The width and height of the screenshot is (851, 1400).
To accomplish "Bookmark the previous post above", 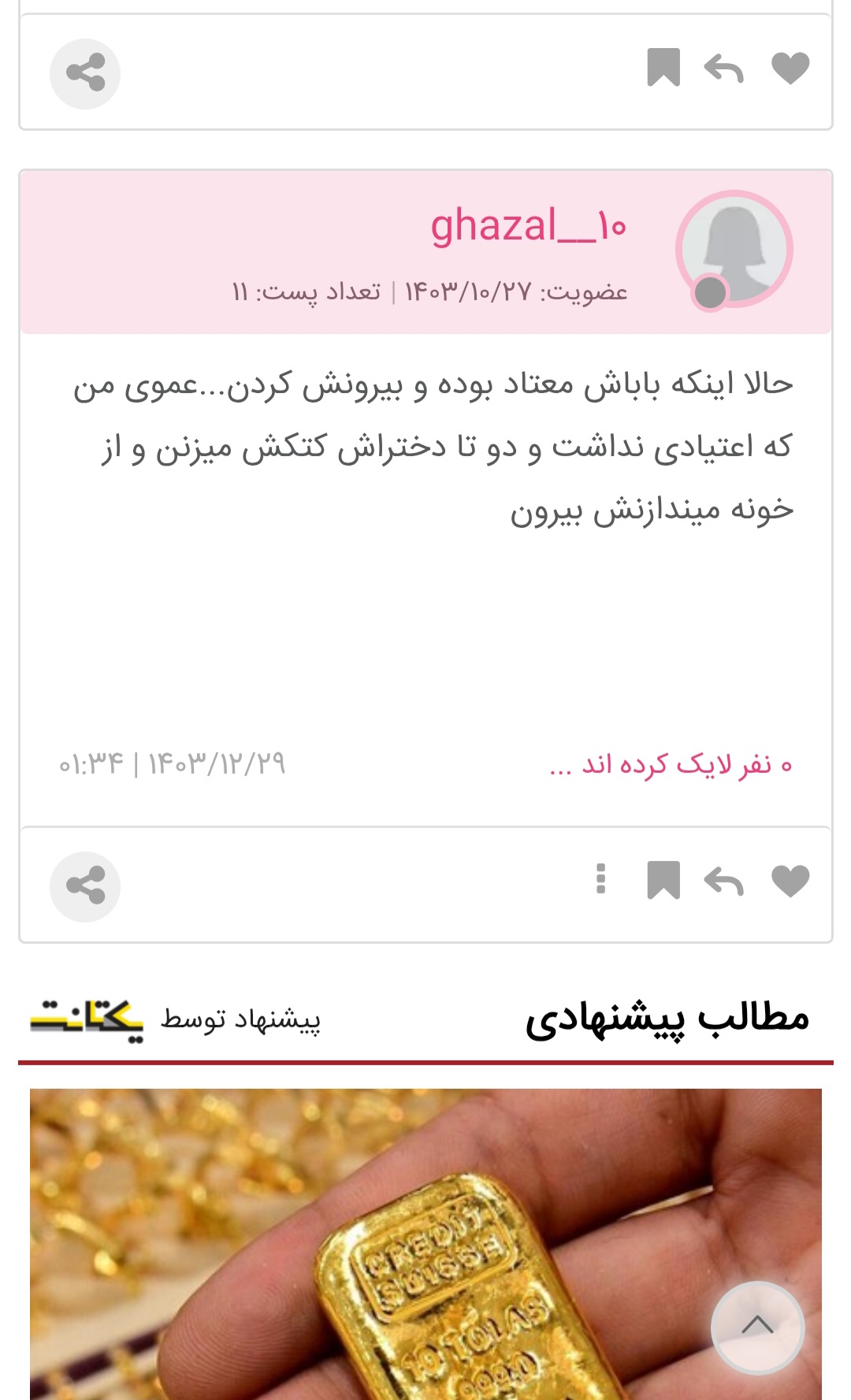I will point(663,68).
